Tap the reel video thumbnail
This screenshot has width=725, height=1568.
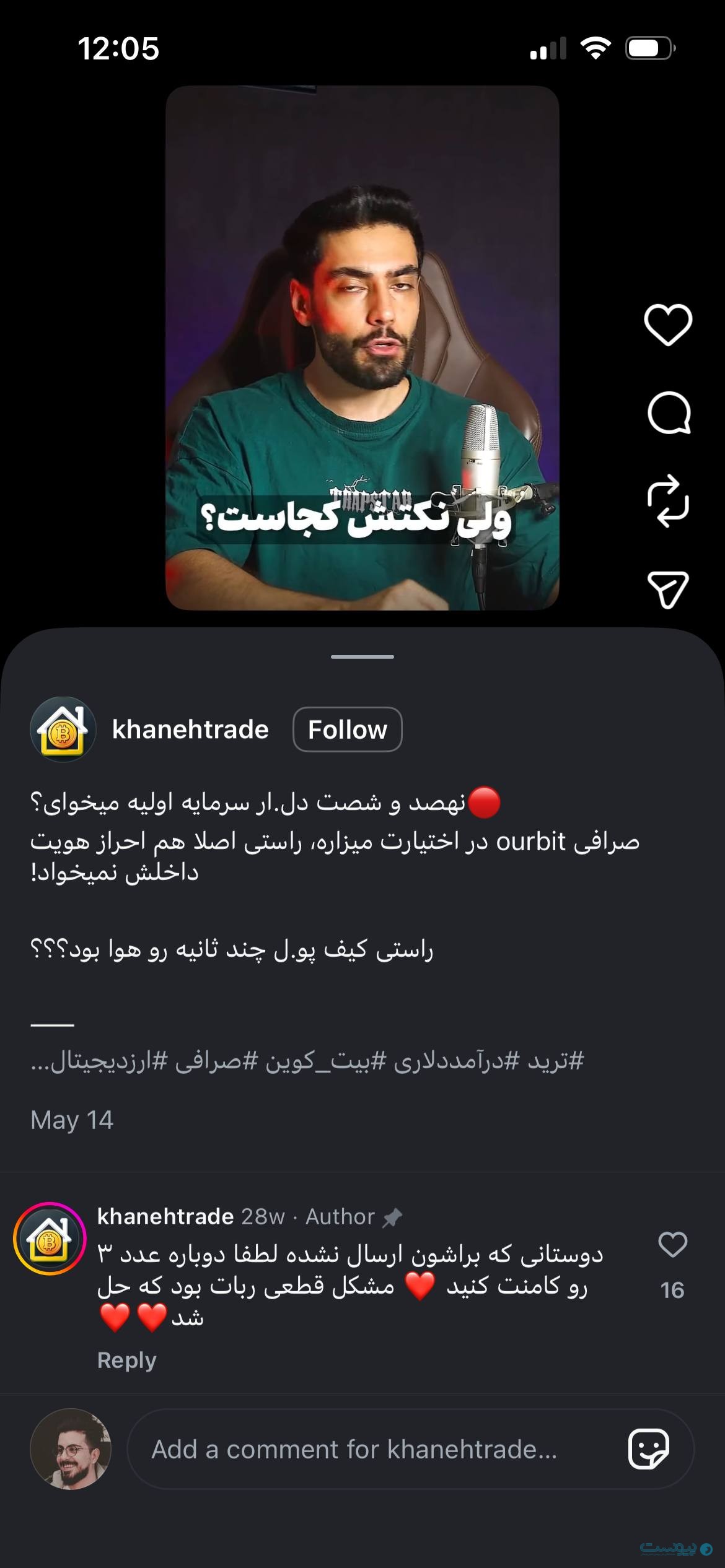pos(362,347)
